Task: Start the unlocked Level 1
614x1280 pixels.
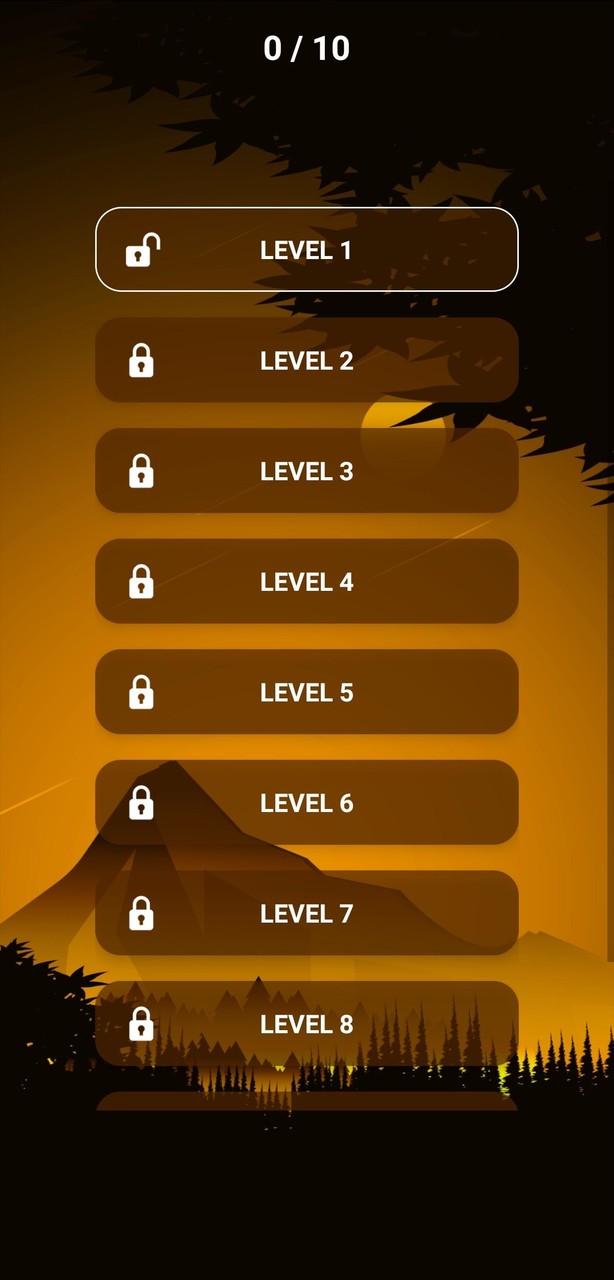Action: point(306,250)
